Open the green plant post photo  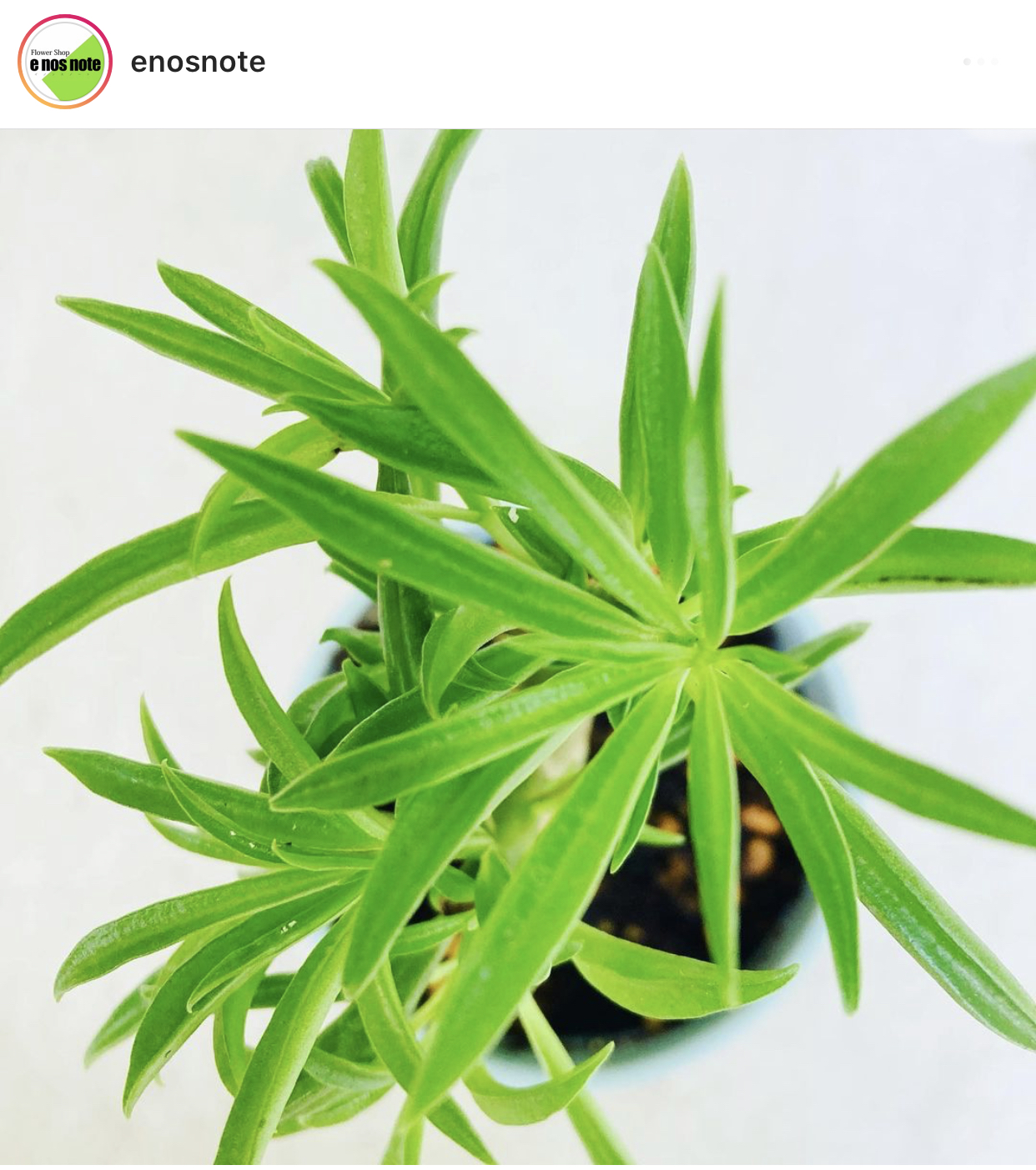pos(518,646)
